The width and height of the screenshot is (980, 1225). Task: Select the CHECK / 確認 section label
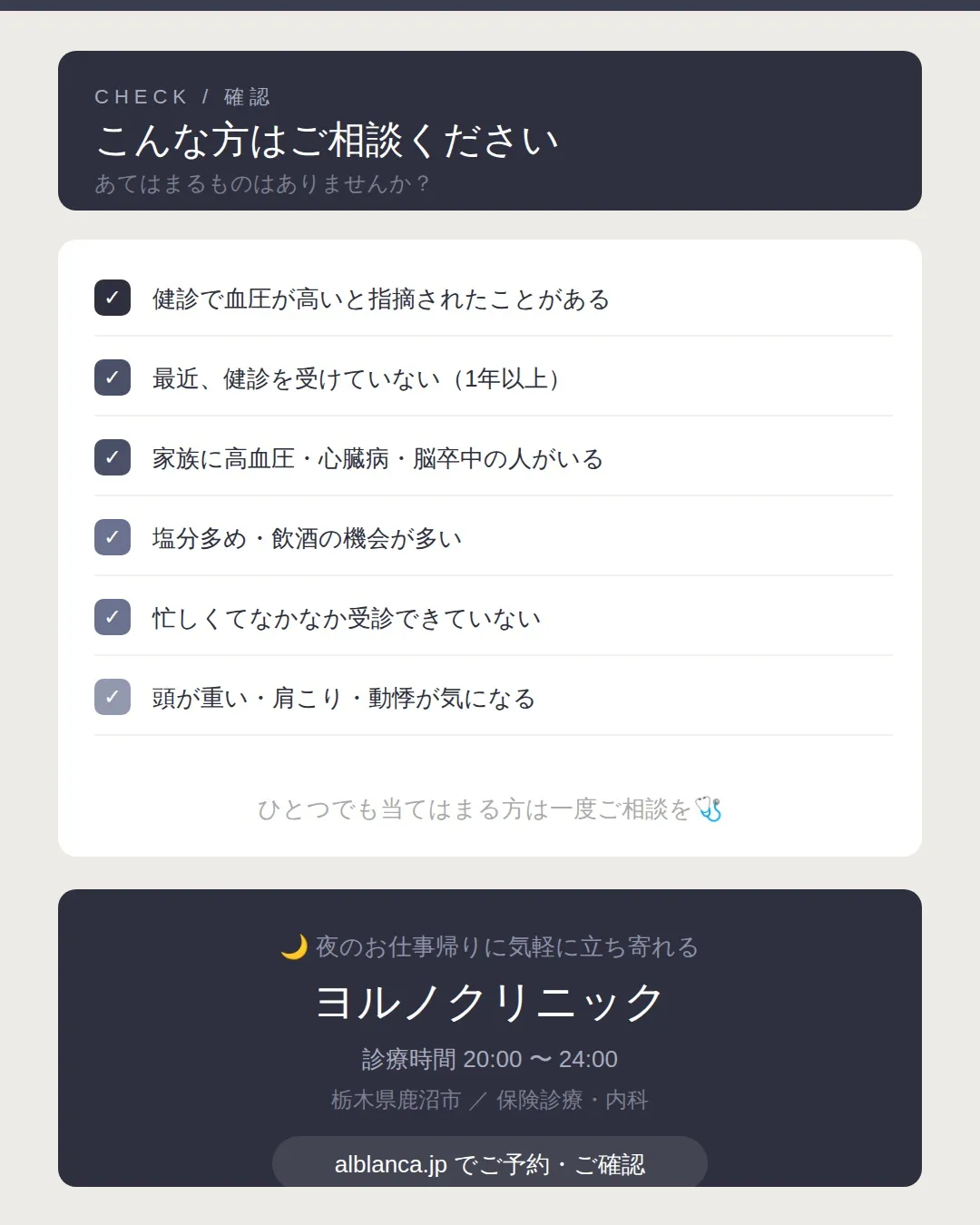click(x=184, y=96)
